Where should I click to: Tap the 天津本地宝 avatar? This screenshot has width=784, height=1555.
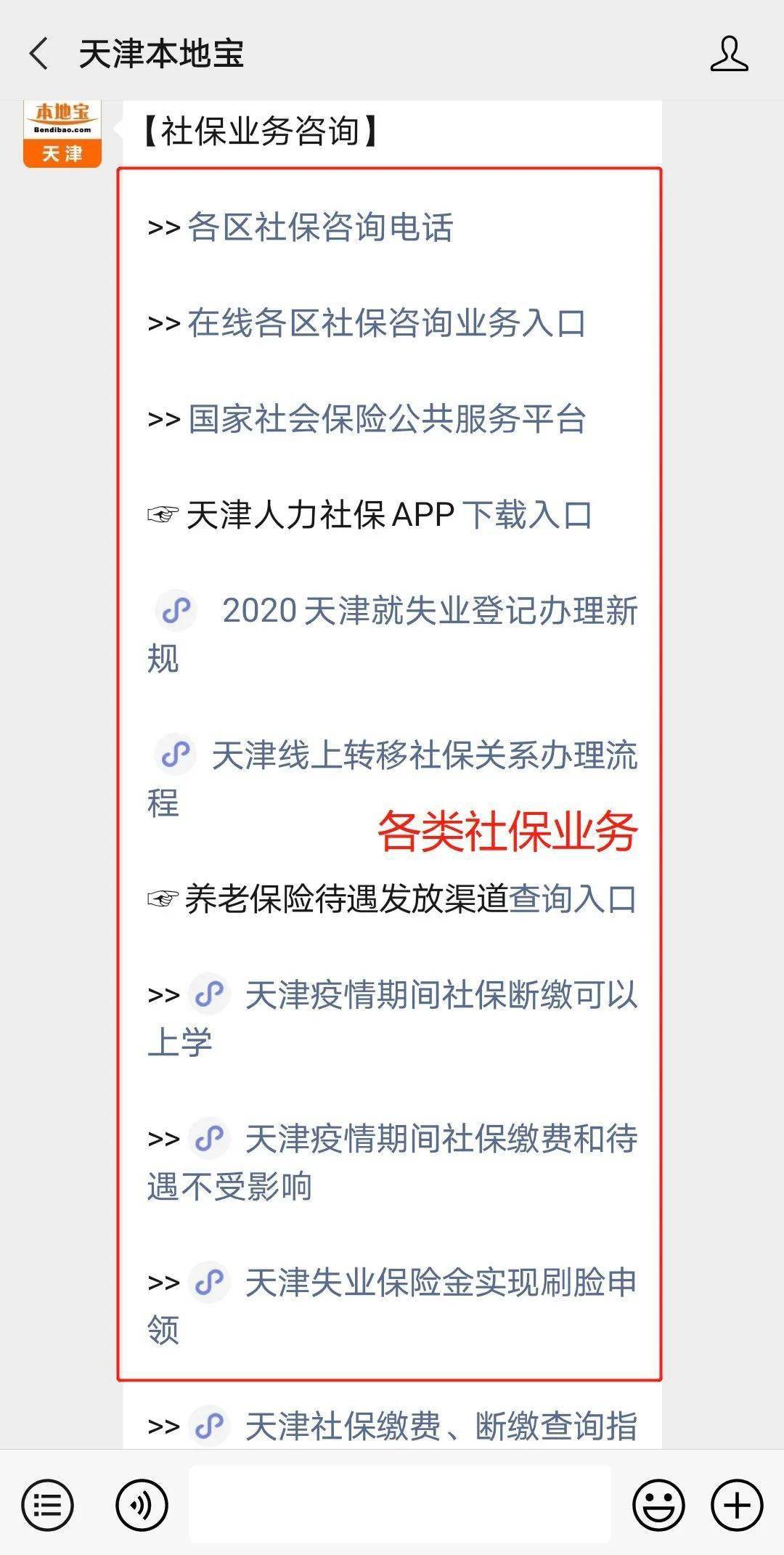62,135
